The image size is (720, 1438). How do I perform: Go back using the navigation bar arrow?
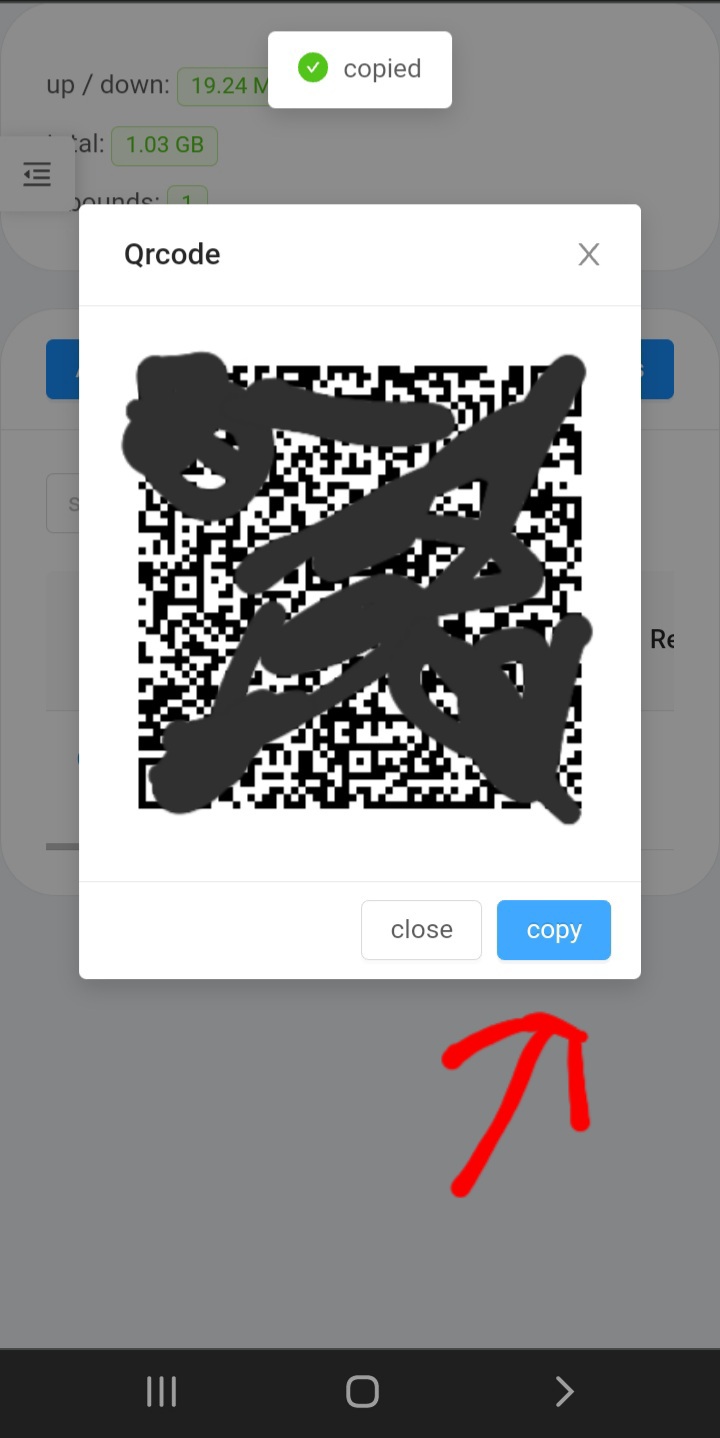tap(564, 1391)
